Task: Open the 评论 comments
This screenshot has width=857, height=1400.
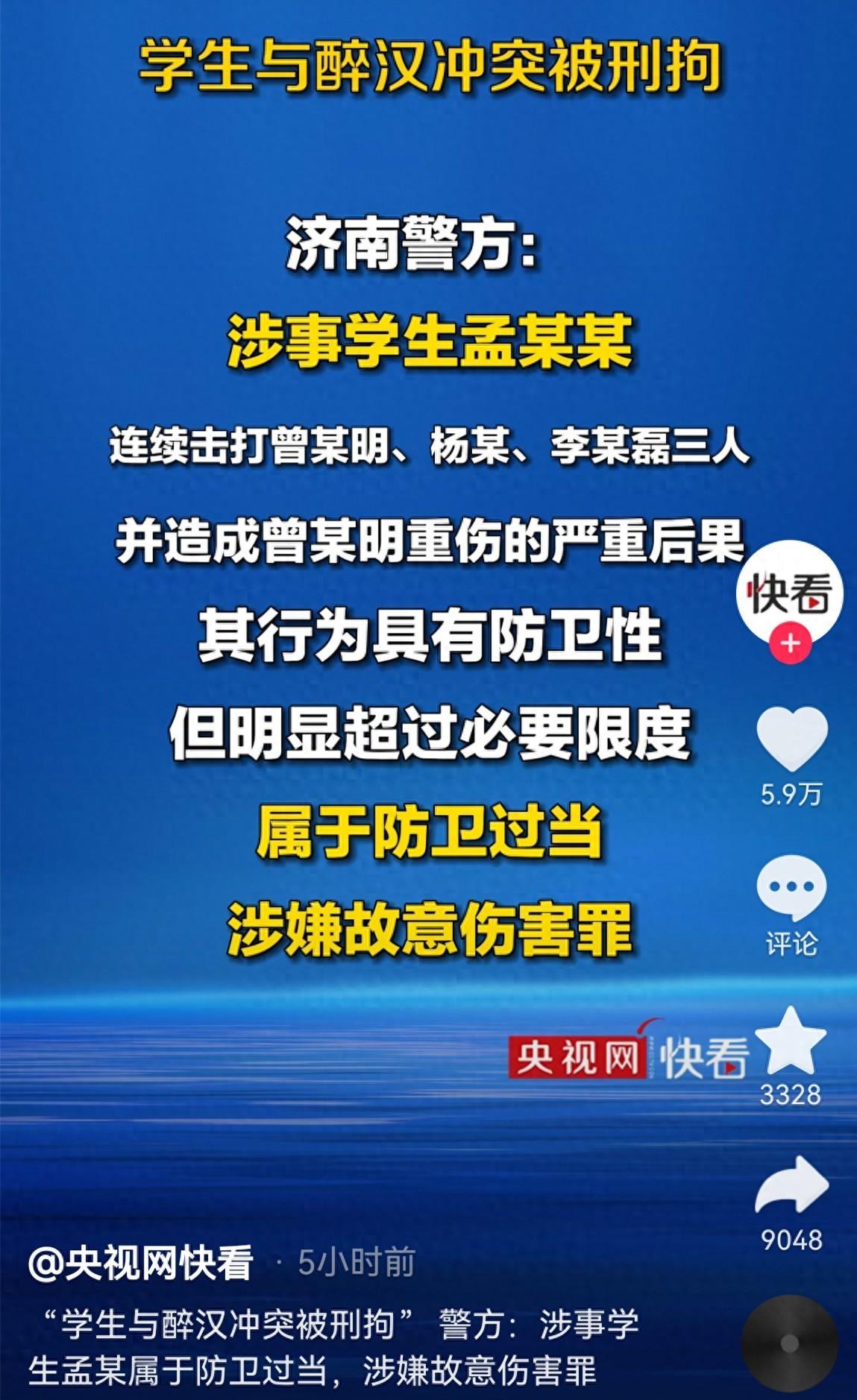Action: (x=791, y=889)
